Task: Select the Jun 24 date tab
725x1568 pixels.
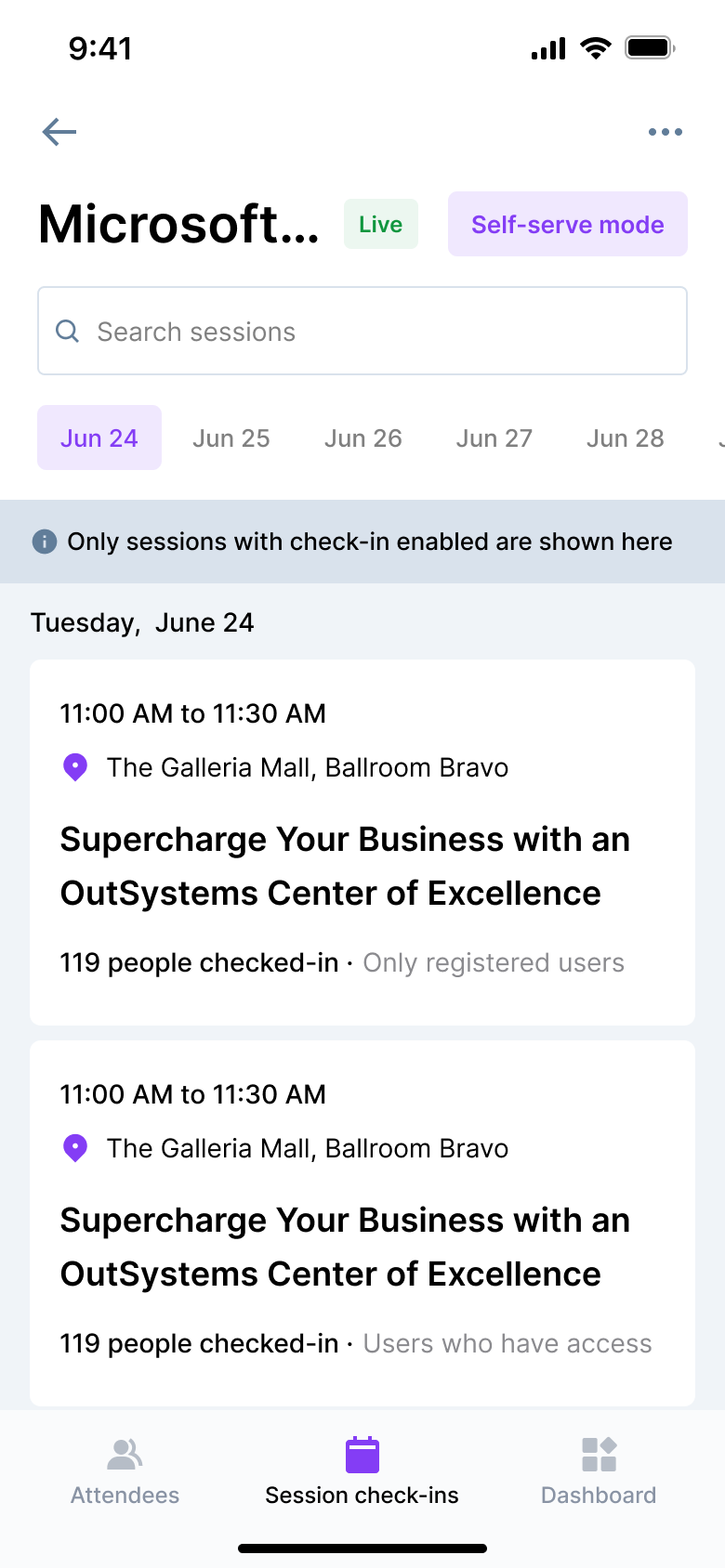Action: (x=99, y=438)
